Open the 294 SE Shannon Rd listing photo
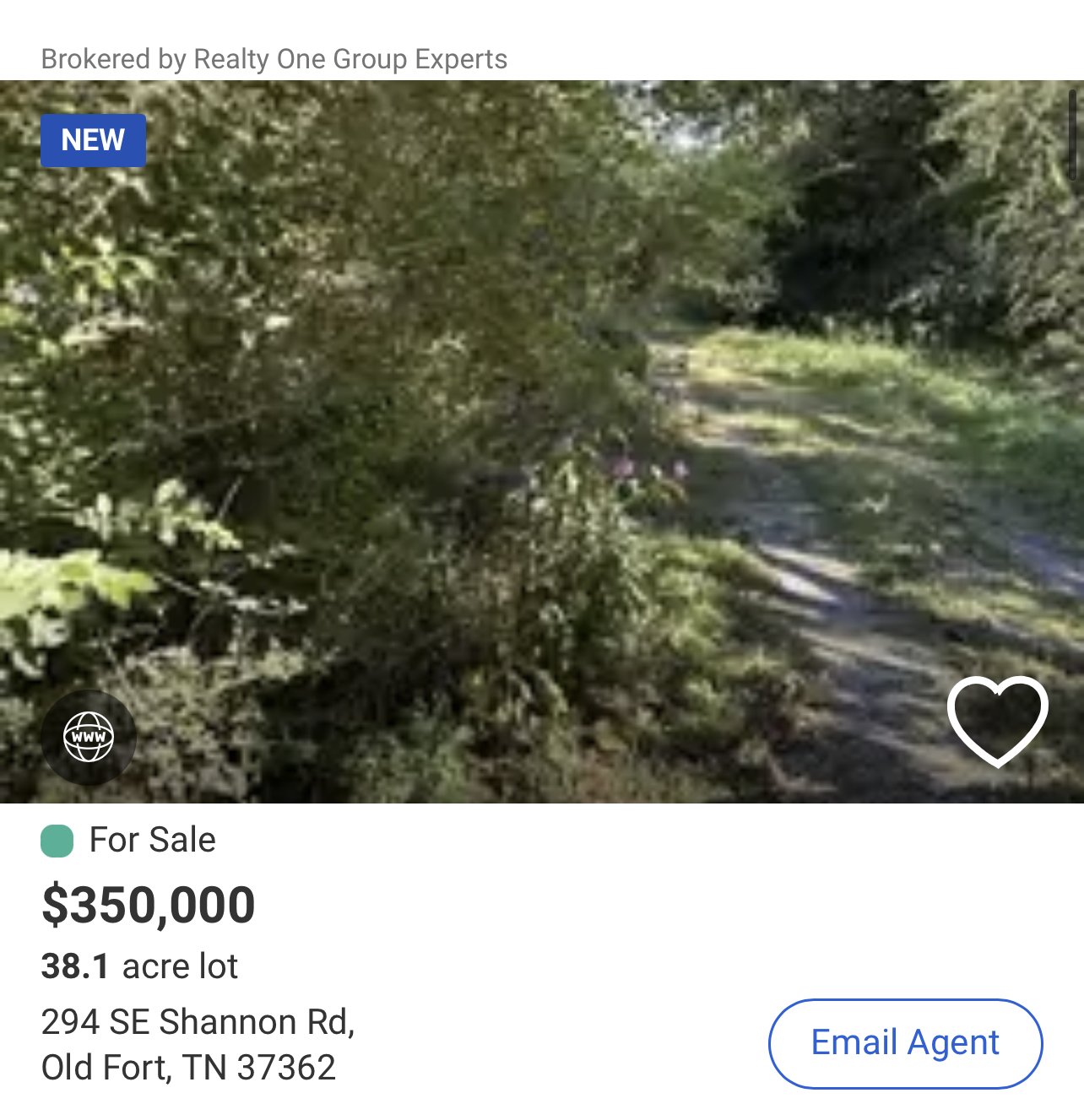1084x1120 pixels. [540, 422]
